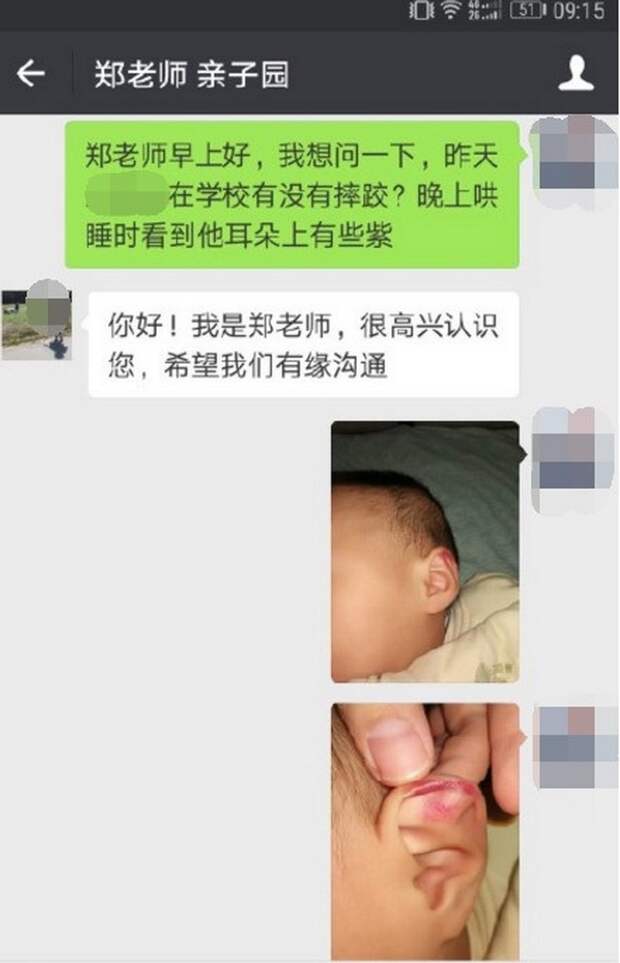Image resolution: width=620 pixels, height=963 pixels.
Task: View the sent close-up photo of bruised ear
Action: (x=425, y=830)
